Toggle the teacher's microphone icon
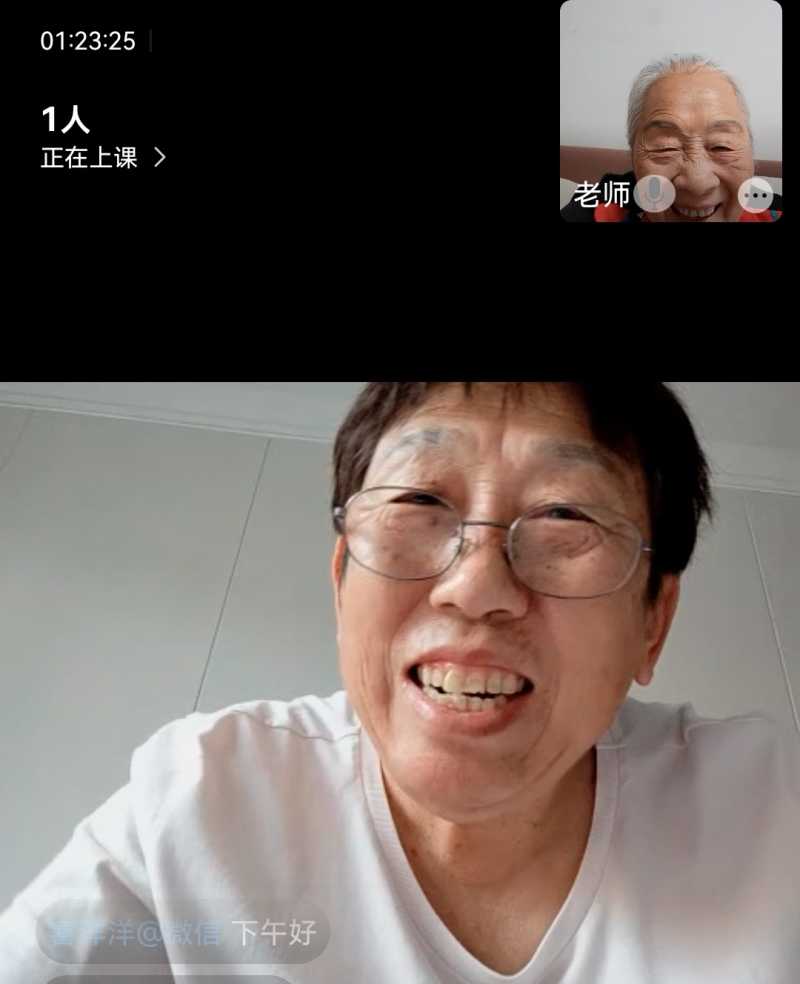 pyautogui.click(x=654, y=194)
